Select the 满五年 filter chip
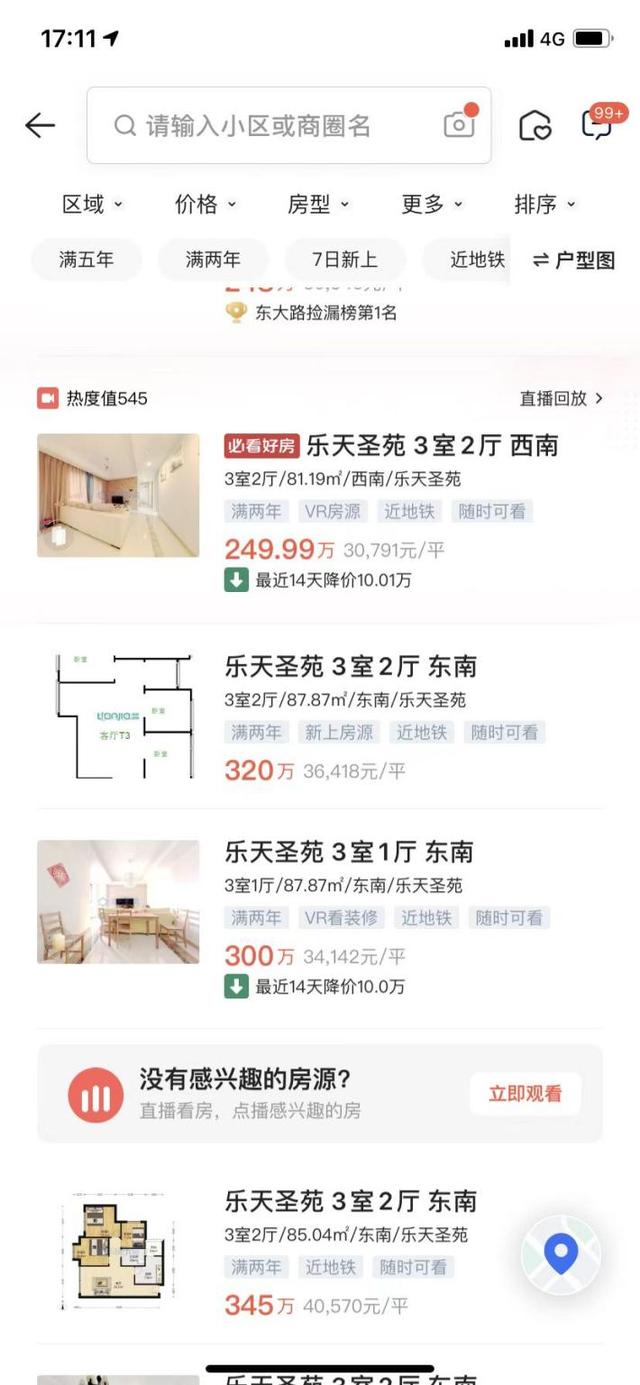Image resolution: width=640 pixels, height=1385 pixels. (x=87, y=260)
